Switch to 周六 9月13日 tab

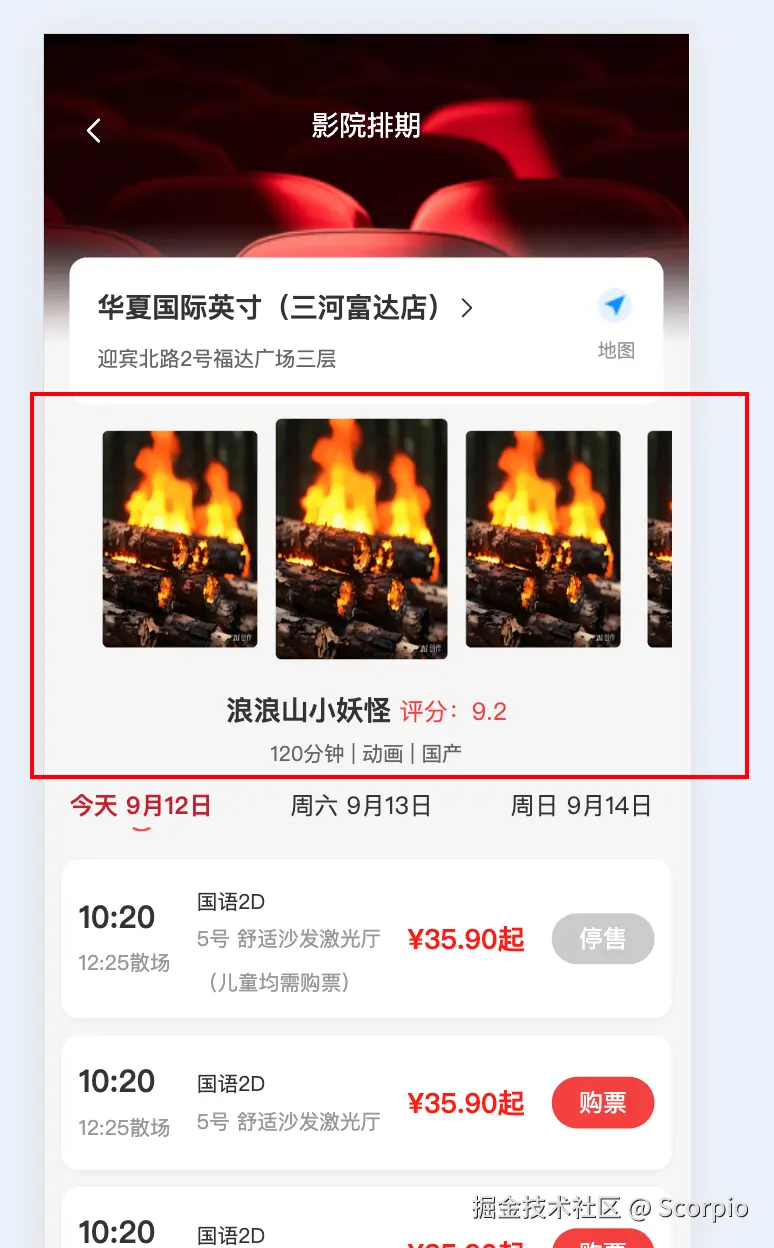coord(360,806)
